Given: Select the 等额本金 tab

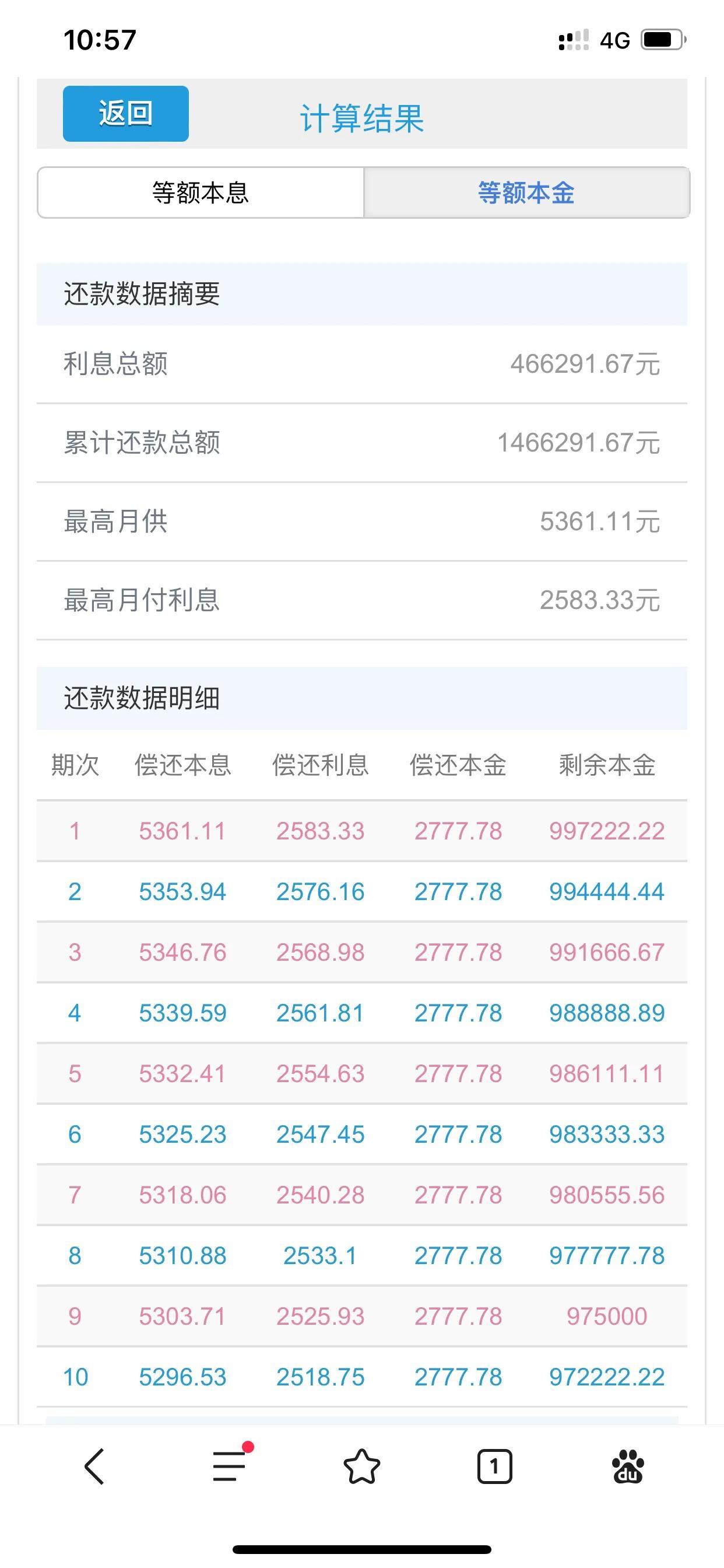Looking at the screenshot, I should pos(527,192).
